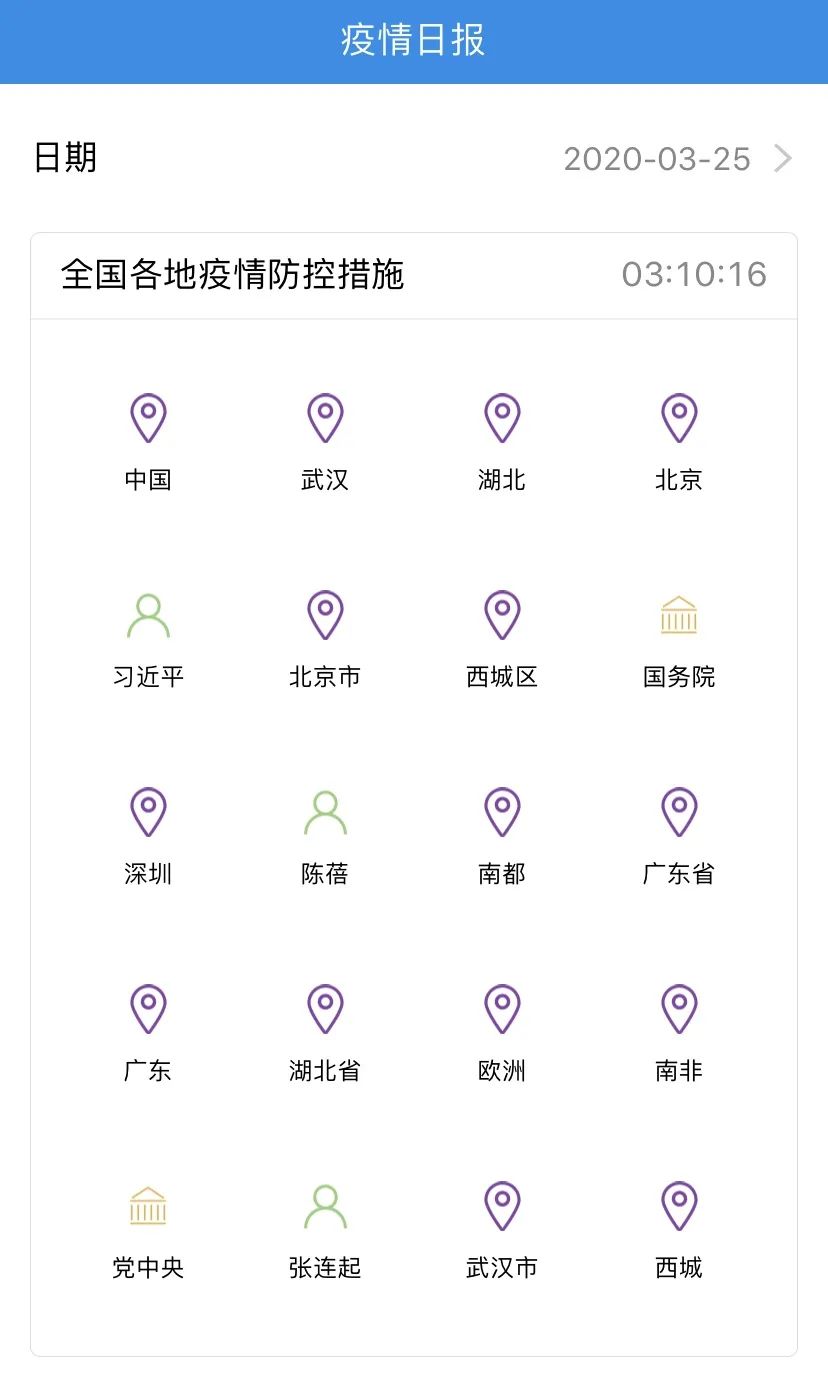
Task: Open the 习近平 person tag
Action: click(148, 638)
